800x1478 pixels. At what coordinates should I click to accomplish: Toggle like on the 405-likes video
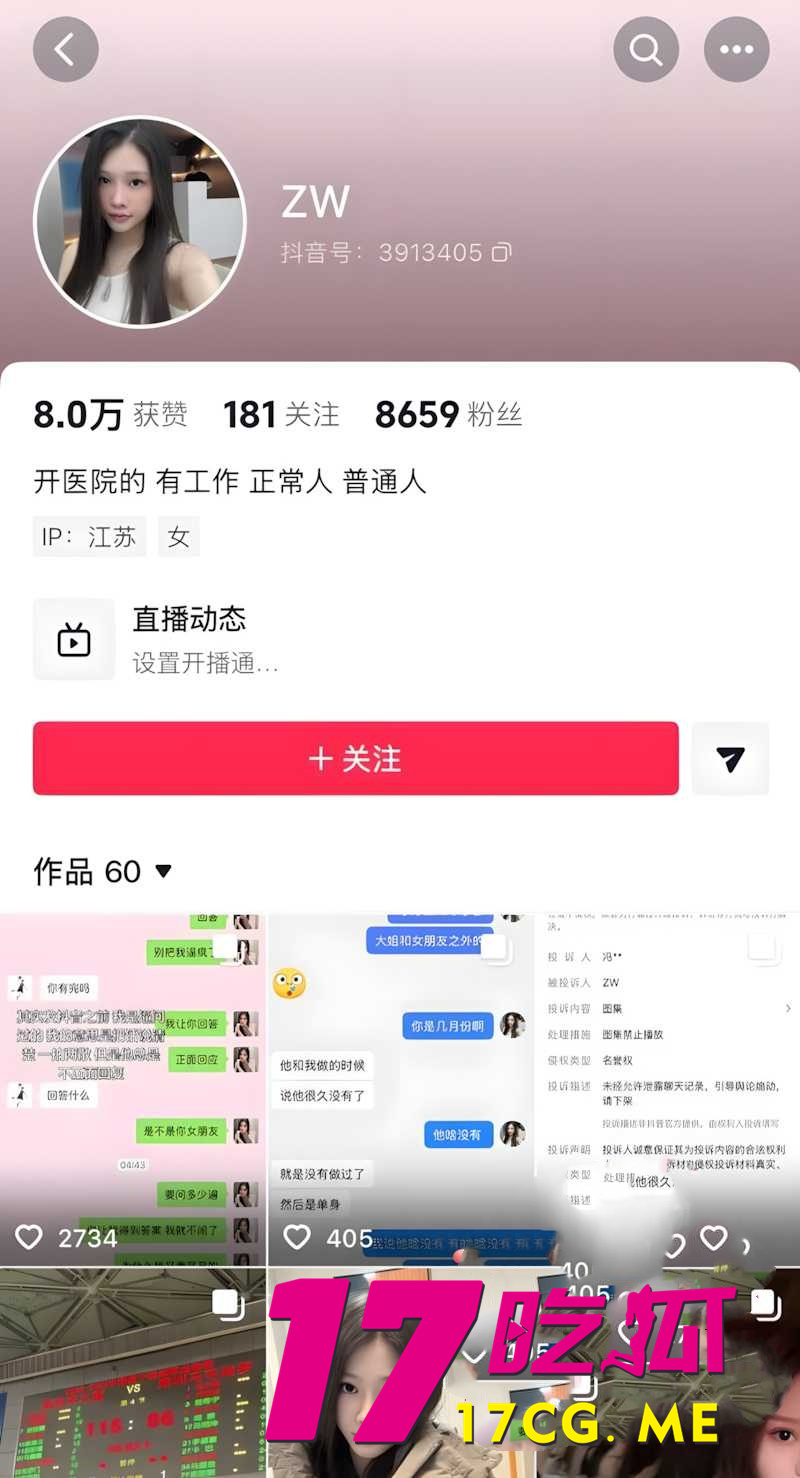click(297, 1237)
